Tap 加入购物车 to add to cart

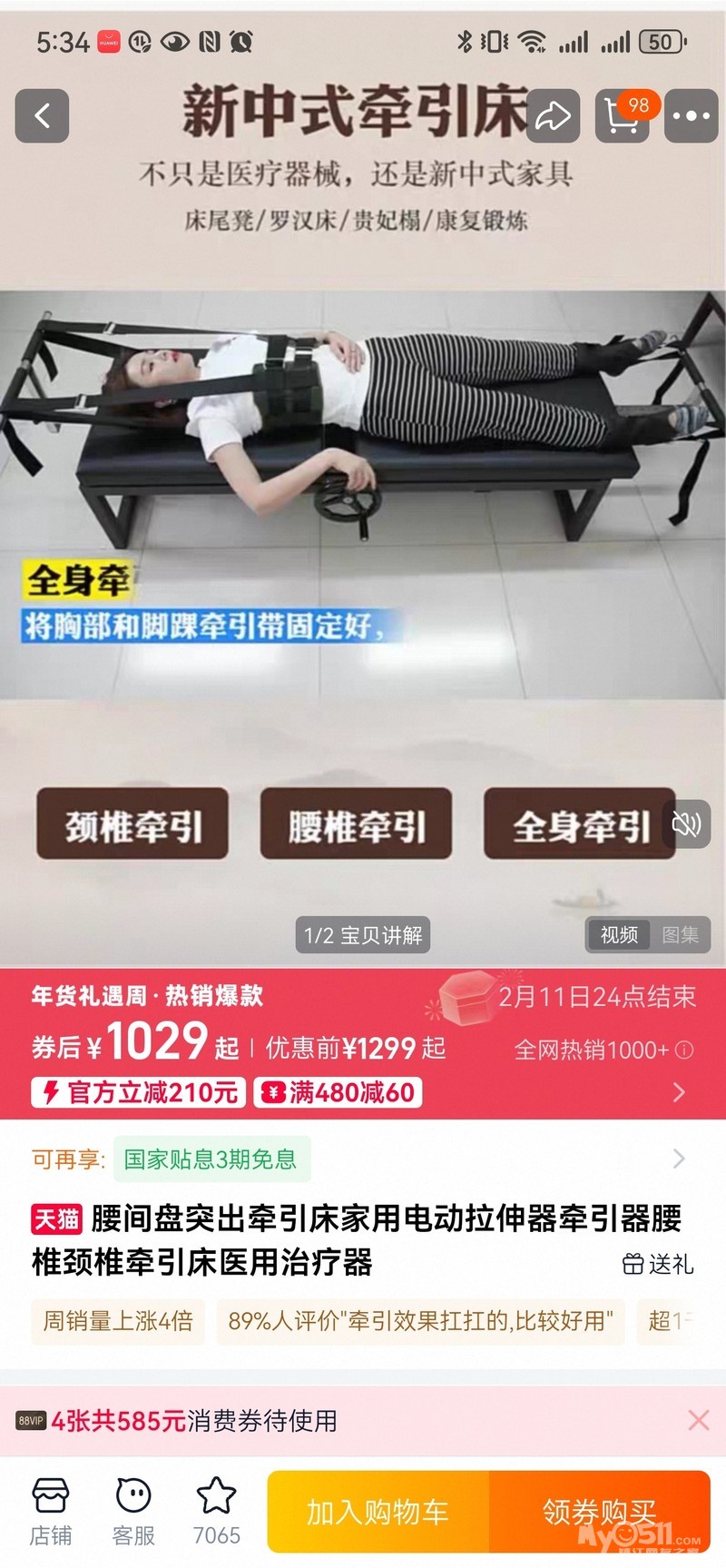[x=378, y=1512]
